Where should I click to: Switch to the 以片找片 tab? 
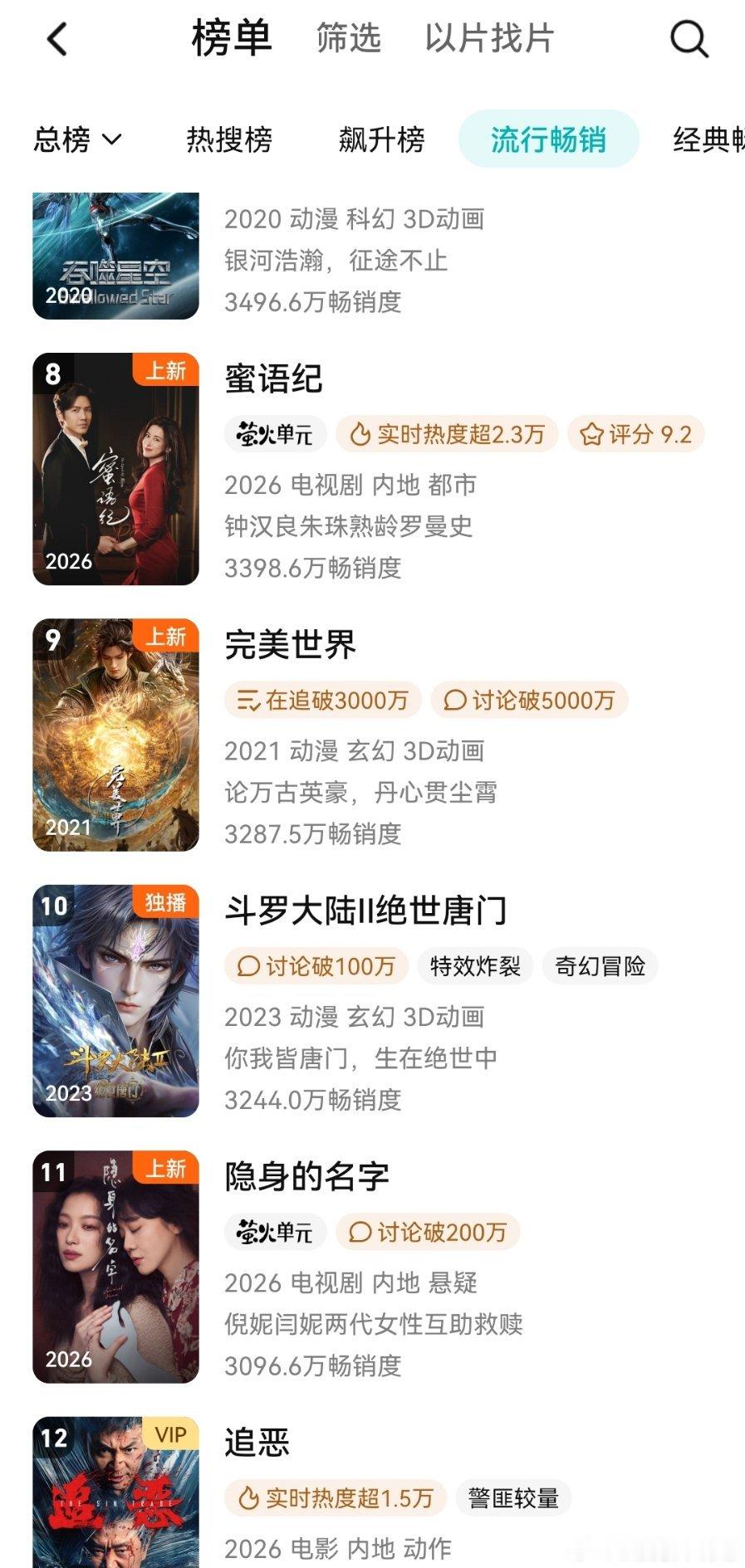[489, 38]
